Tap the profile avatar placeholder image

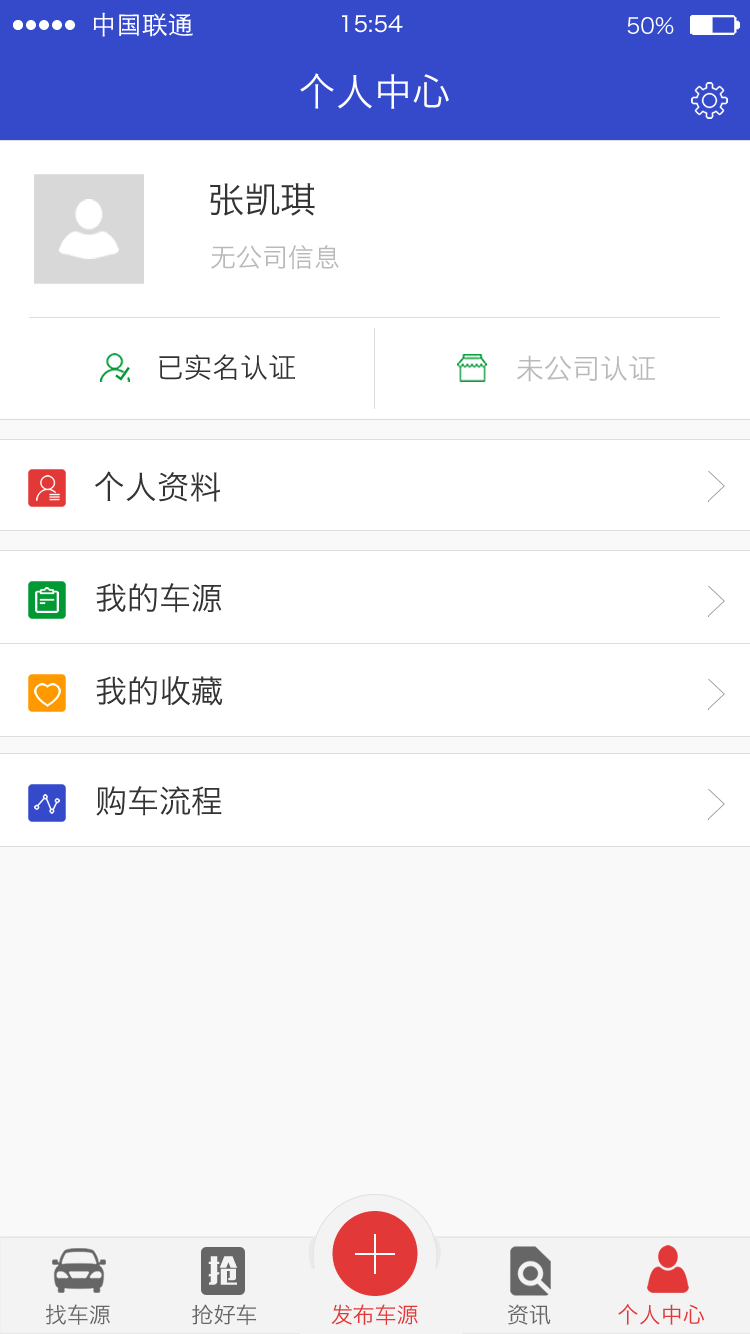[x=88, y=228]
